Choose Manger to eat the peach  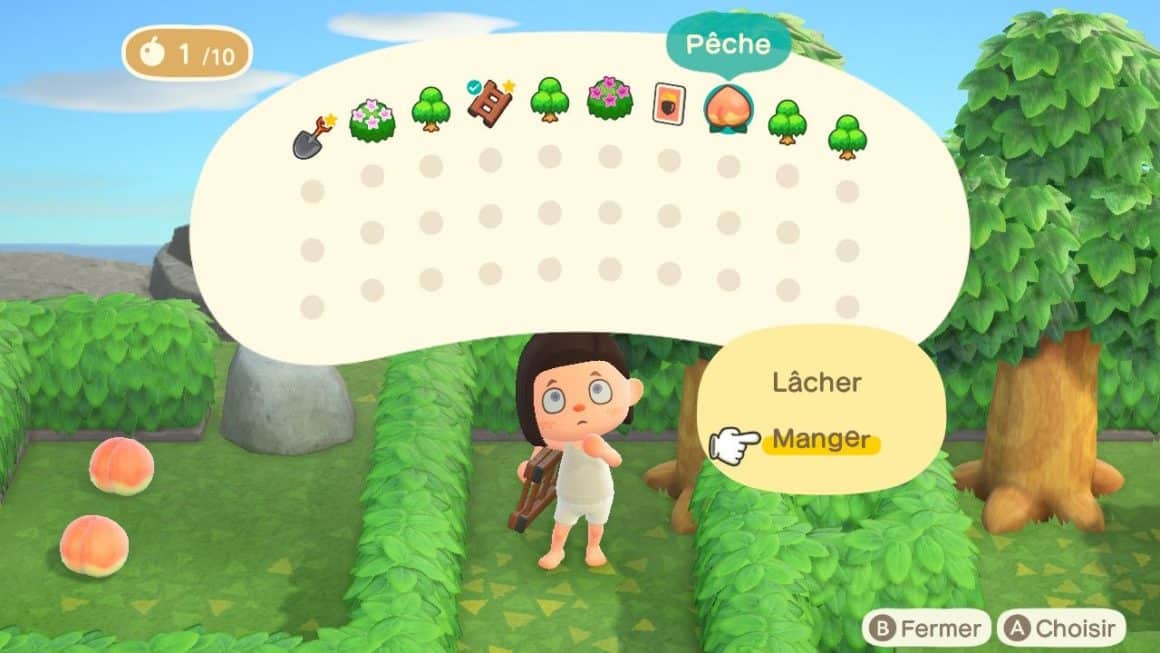pos(820,439)
